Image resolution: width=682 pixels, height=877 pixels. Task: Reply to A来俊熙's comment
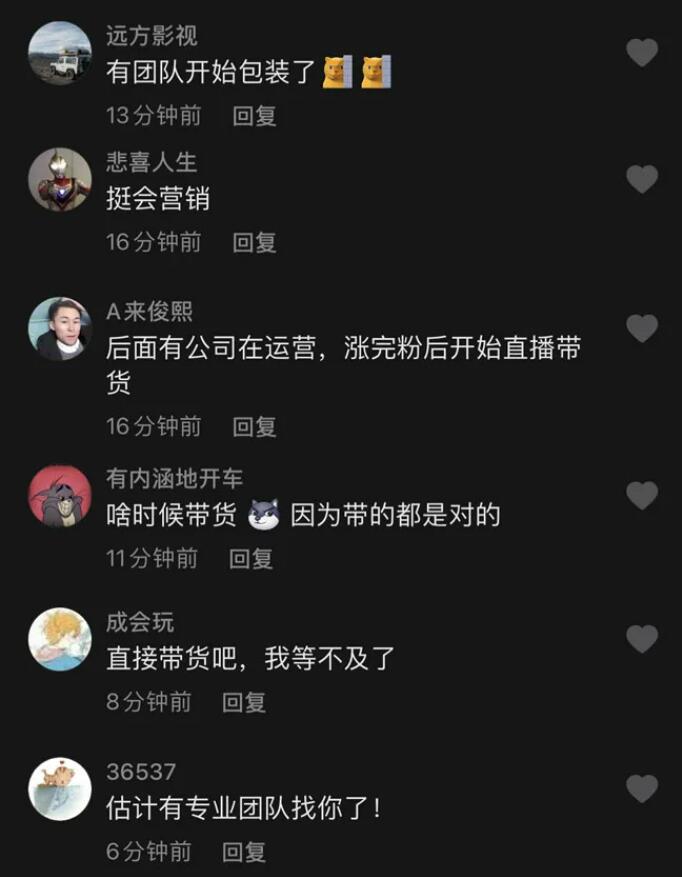254,427
